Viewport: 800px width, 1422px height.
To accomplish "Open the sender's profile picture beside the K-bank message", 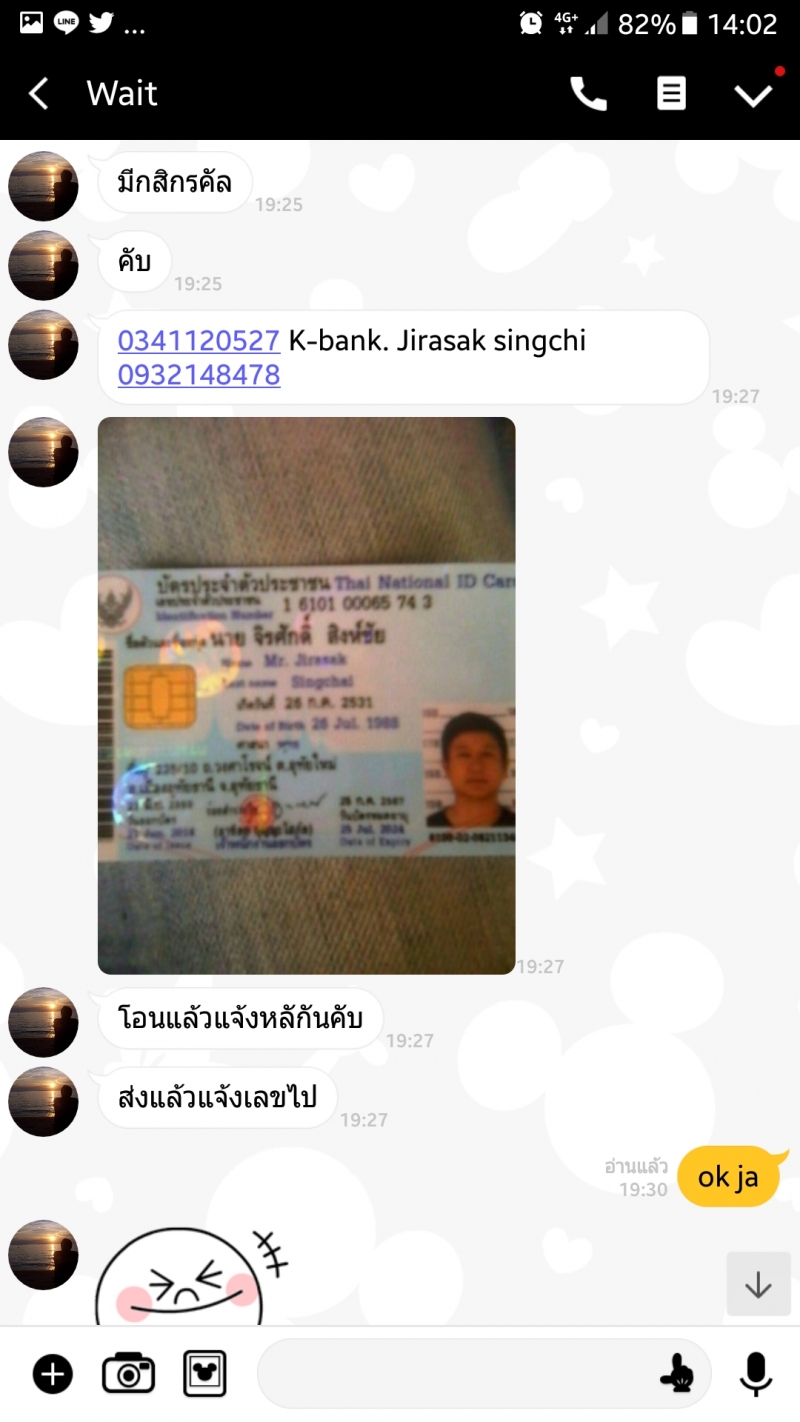I will coord(43,345).
